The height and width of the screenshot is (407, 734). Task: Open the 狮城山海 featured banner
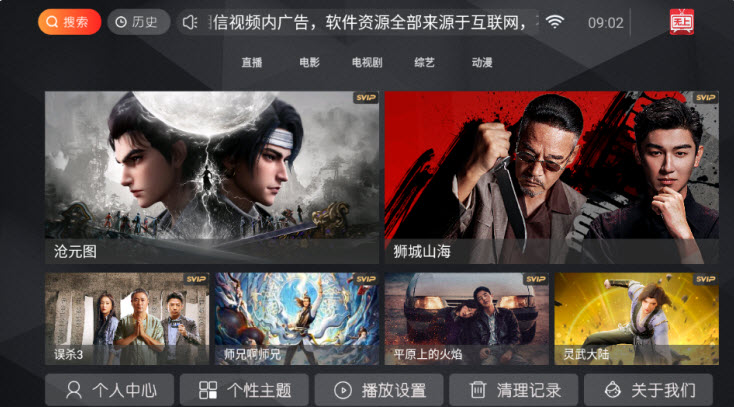[551, 178]
